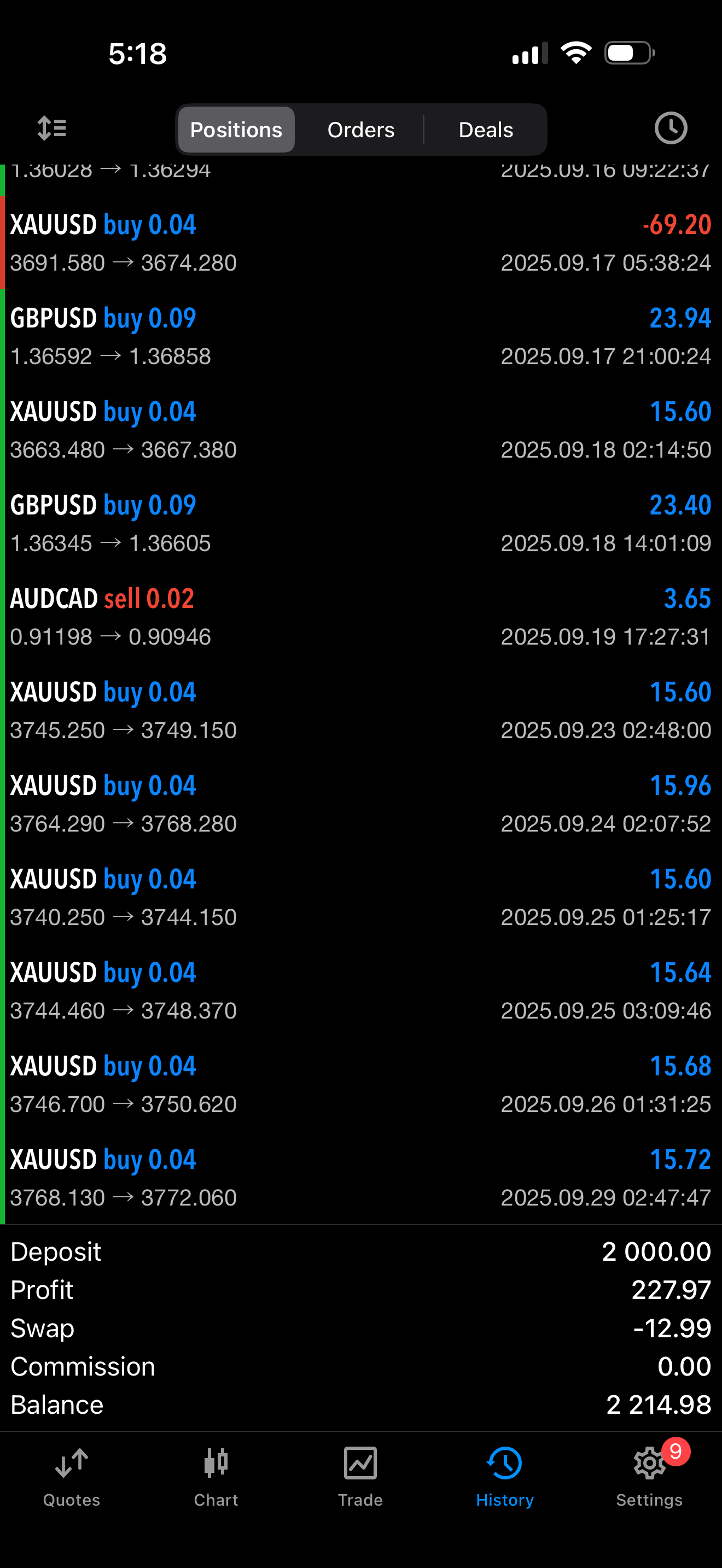Select the Positions segment
Image resolution: width=722 pixels, height=1568 pixels.
click(236, 130)
